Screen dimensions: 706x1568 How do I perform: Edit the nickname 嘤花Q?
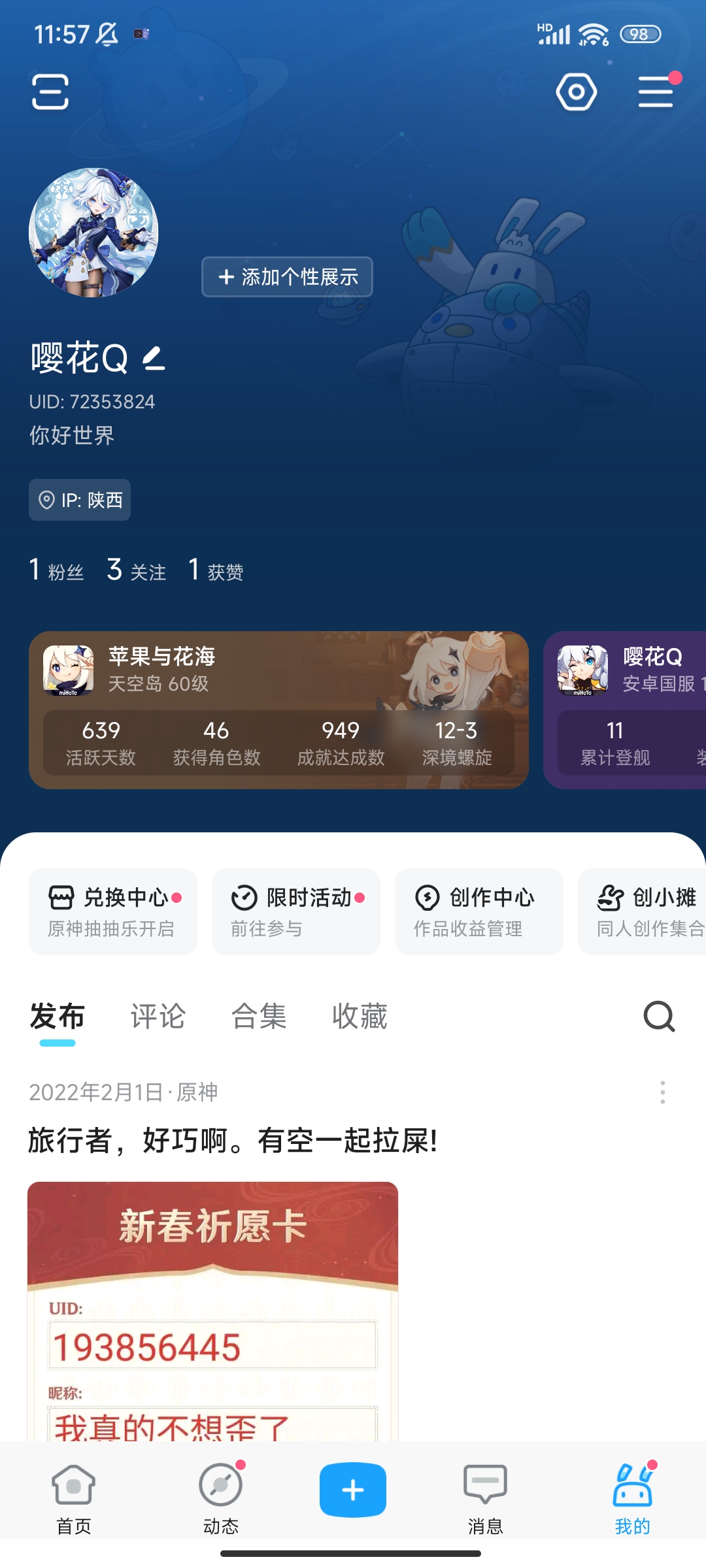click(154, 358)
